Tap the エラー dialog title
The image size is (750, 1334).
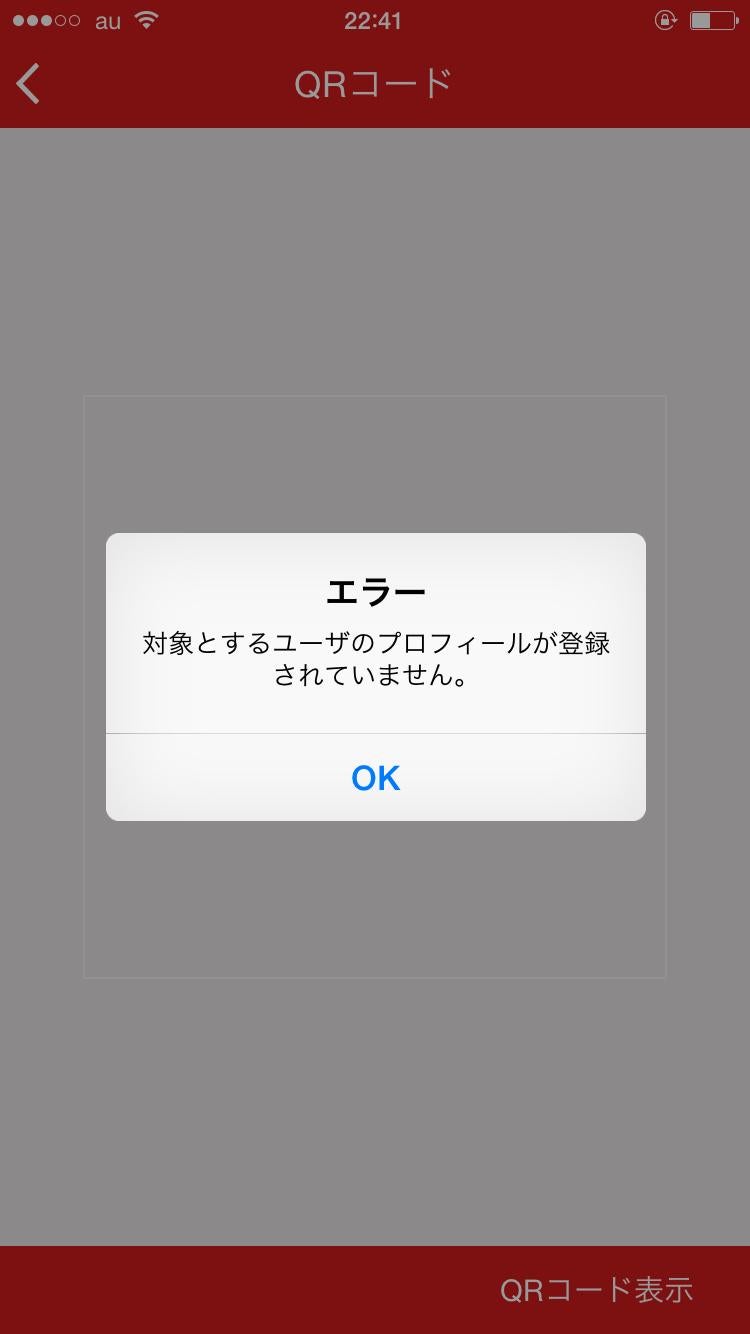point(374,591)
